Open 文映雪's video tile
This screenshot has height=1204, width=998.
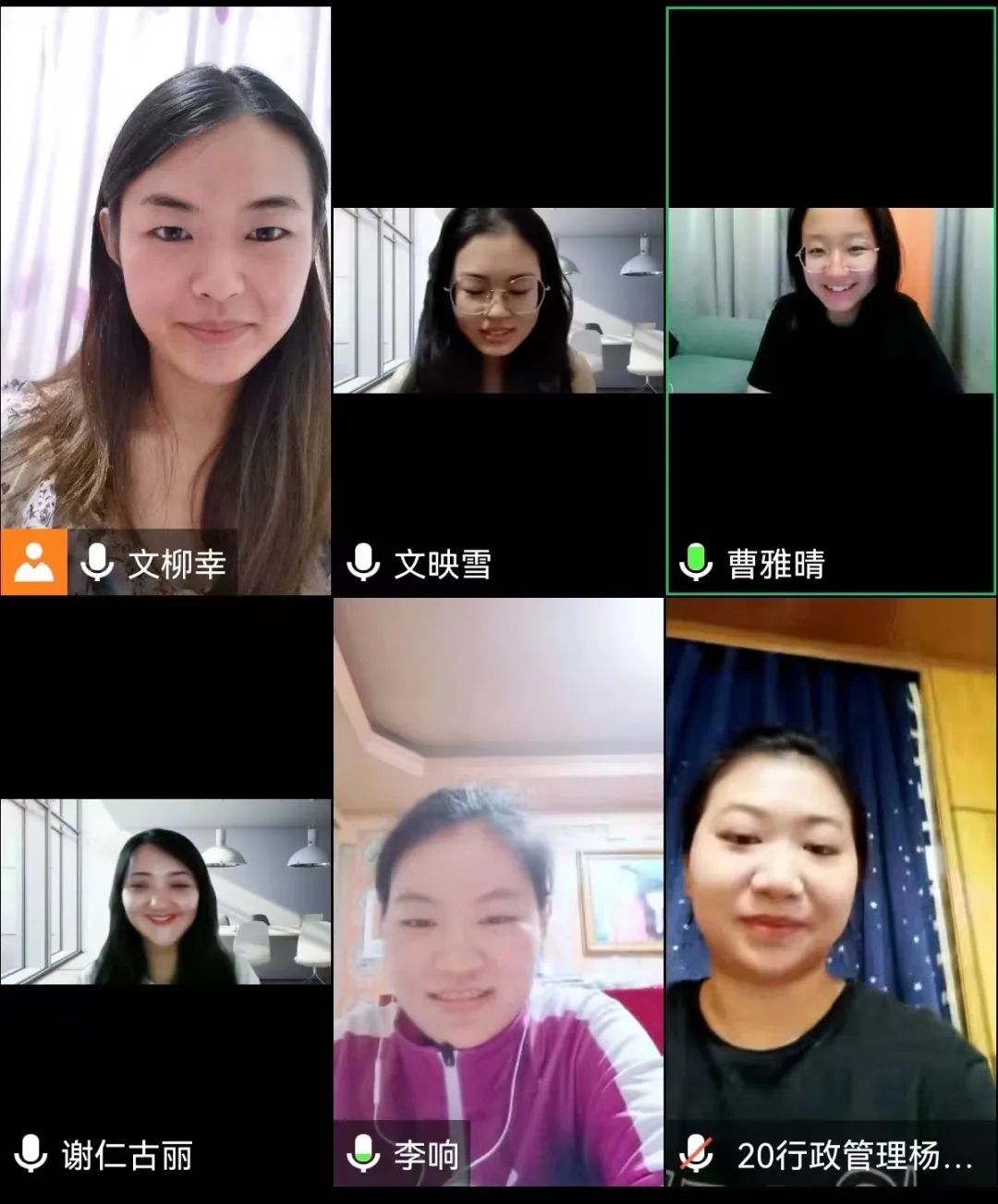click(498, 300)
